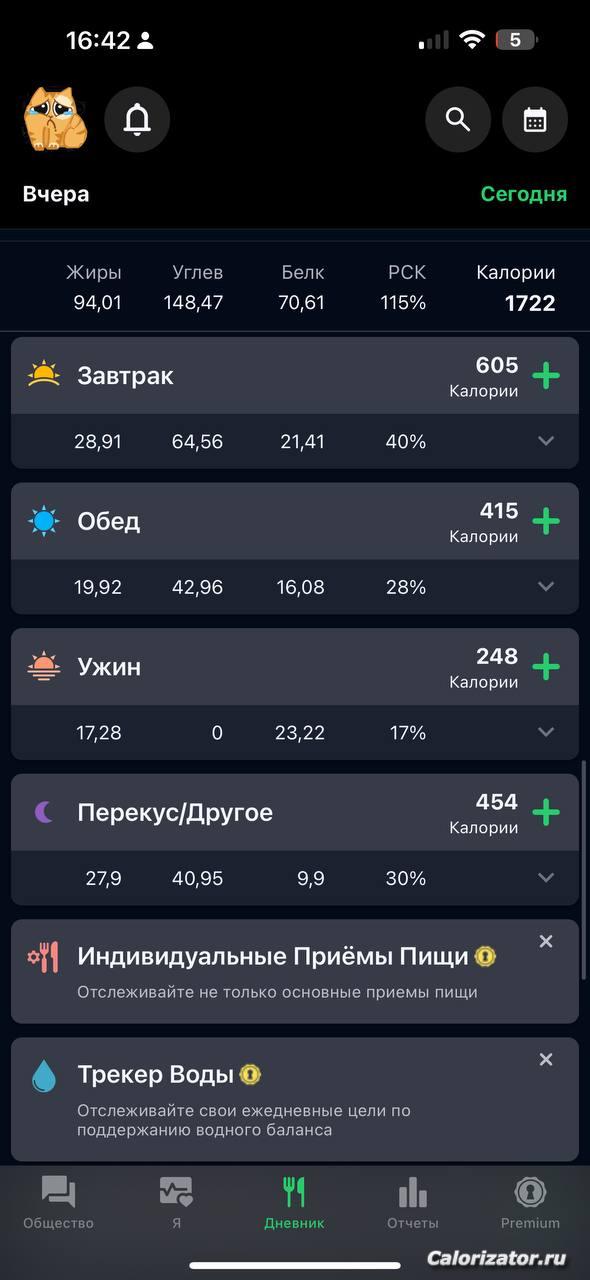
Task: Switch to the Общество tab
Action: point(58,1202)
